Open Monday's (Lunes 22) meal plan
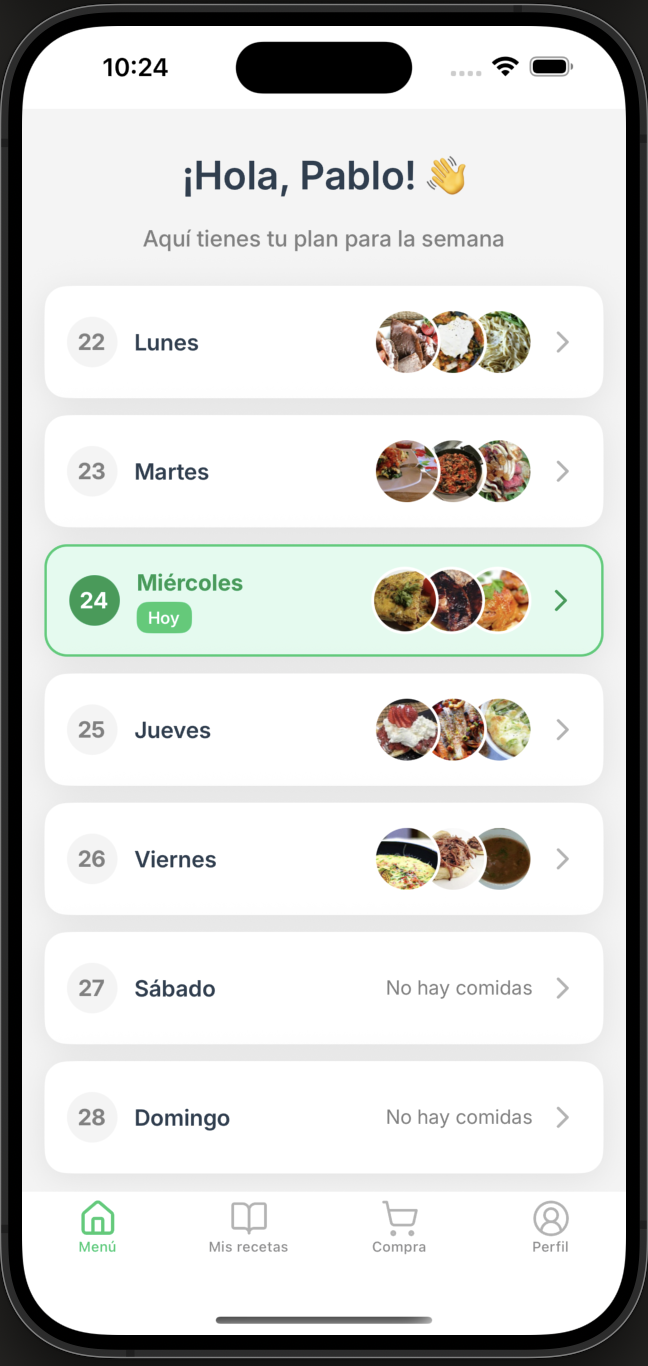Viewport: 648px width, 1366px height. coord(323,342)
